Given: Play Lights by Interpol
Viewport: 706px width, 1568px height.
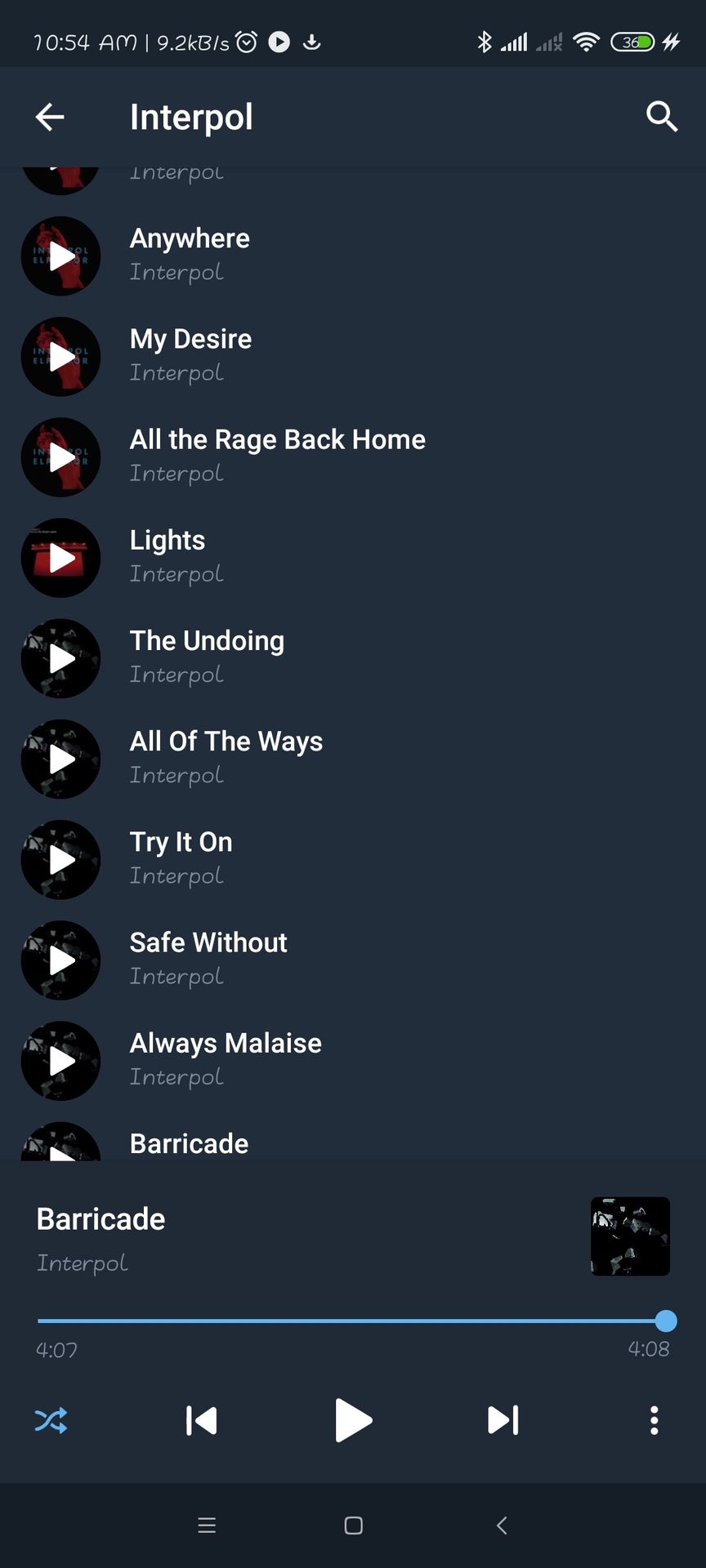Looking at the screenshot, I should point(353,557).
